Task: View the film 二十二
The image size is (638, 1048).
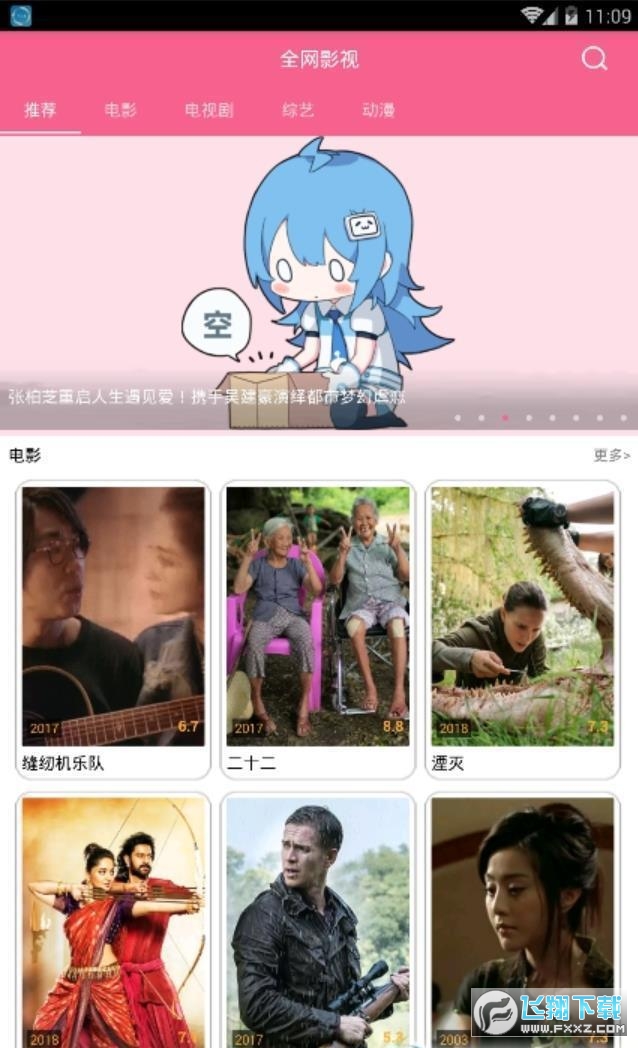Action: pos(318,628)
